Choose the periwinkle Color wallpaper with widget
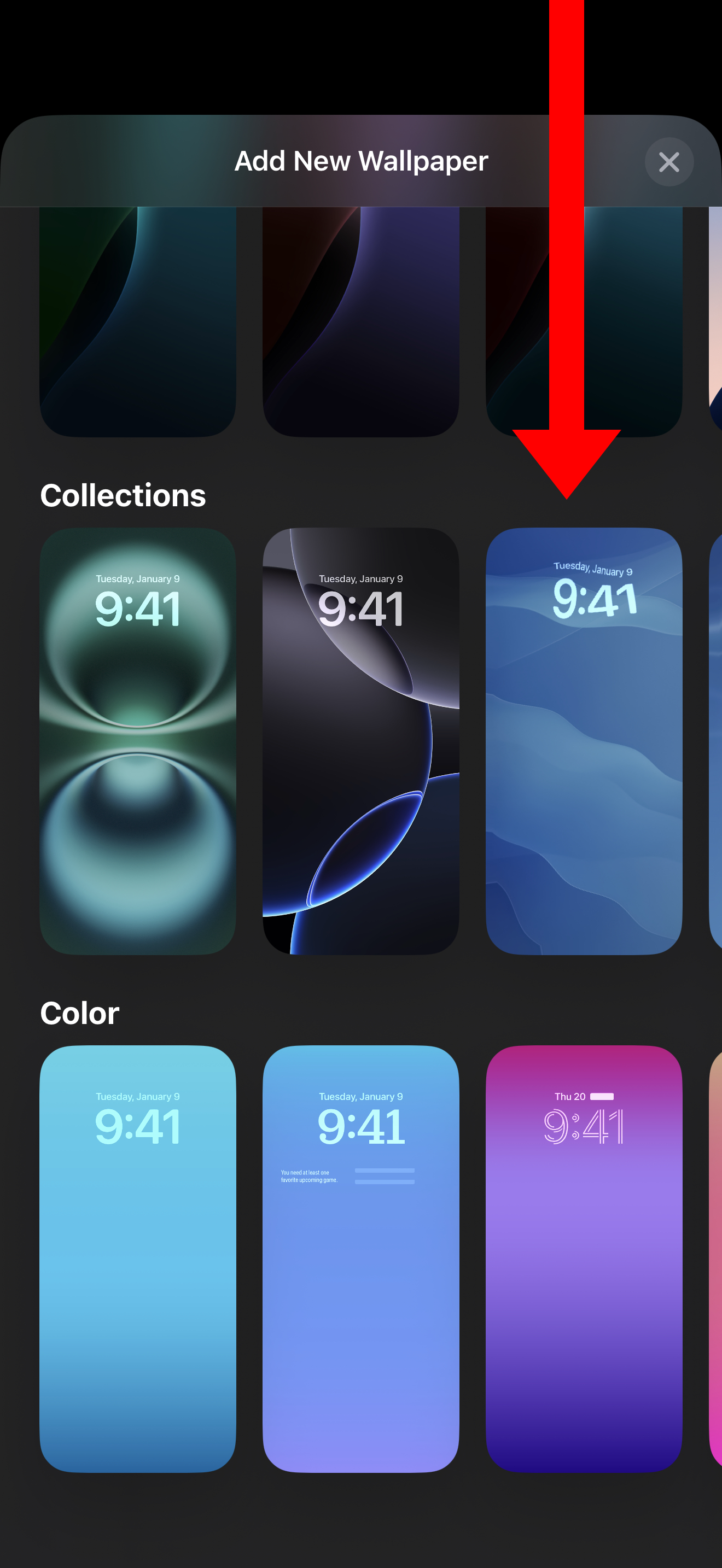The image size is (722, 1568). (x=360, y=1258)
